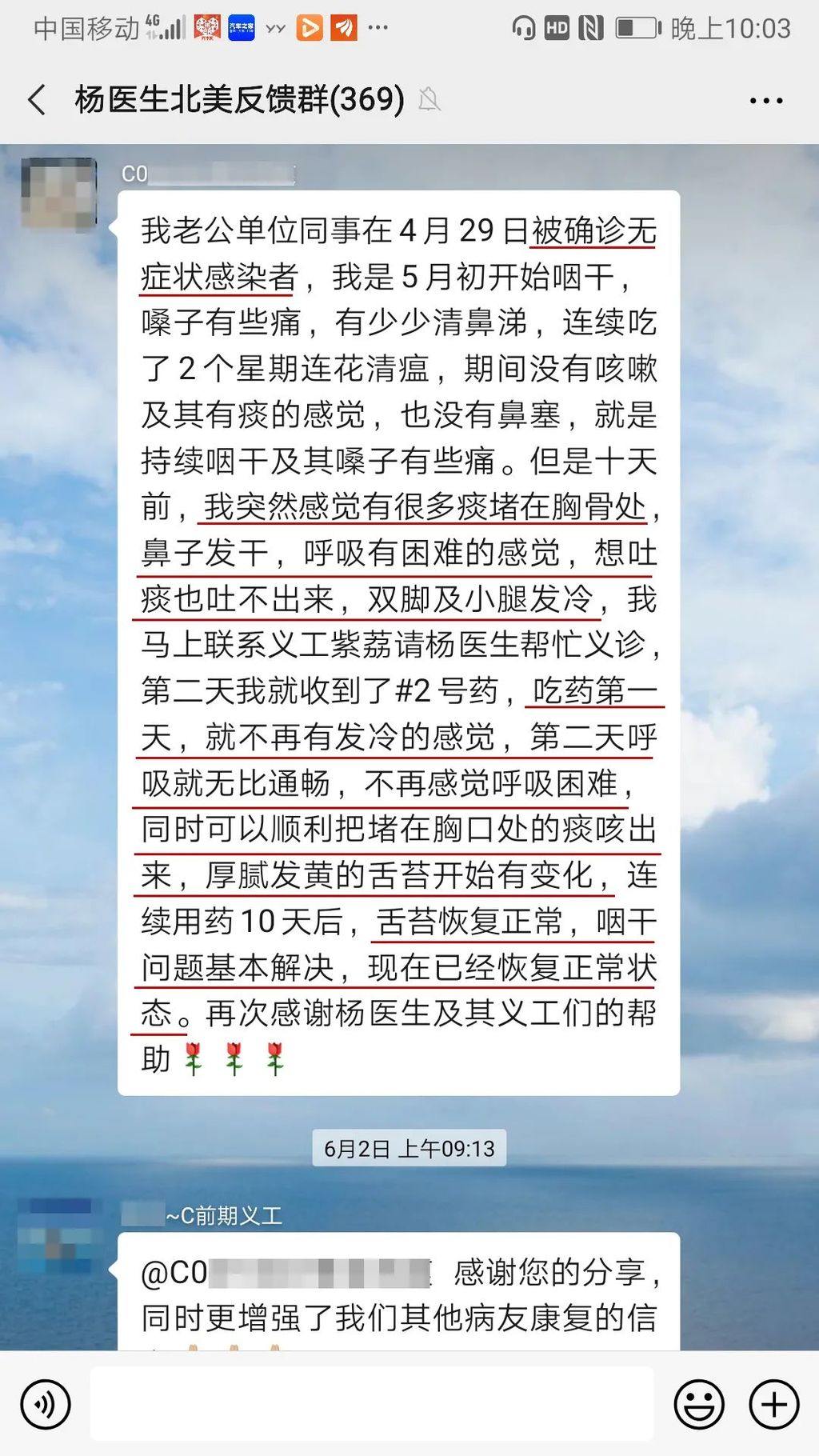Image resolution: width=819 pixels, height=1456 pixels.
Task: Open the emoji picker
Action: [698, 1404]
